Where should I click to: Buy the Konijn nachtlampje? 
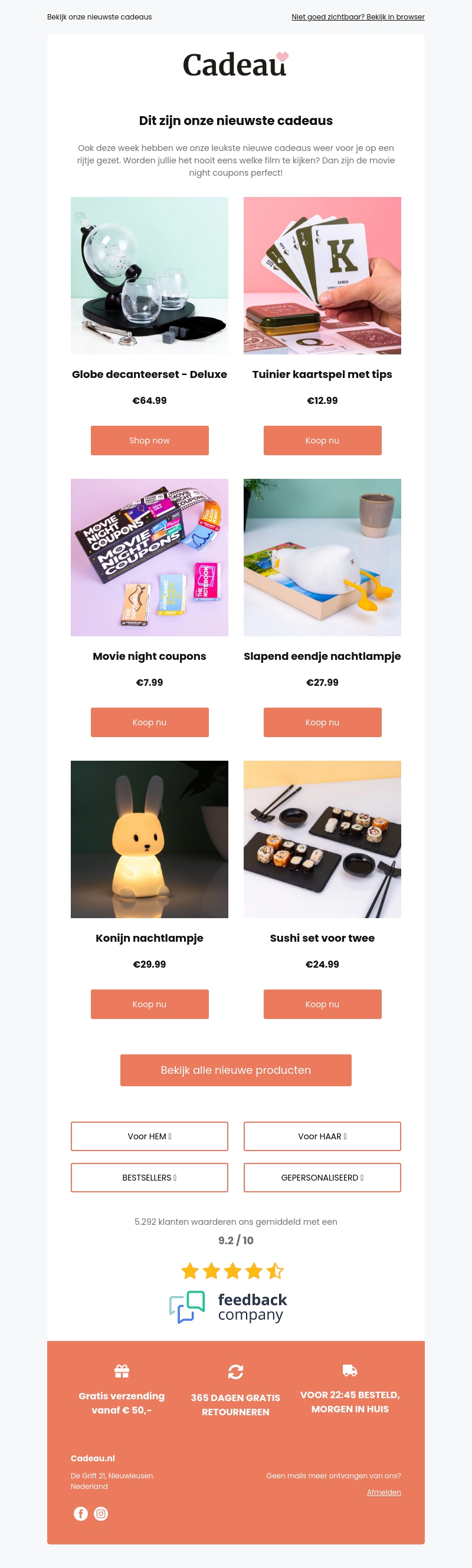click(x=149, y=1004)
